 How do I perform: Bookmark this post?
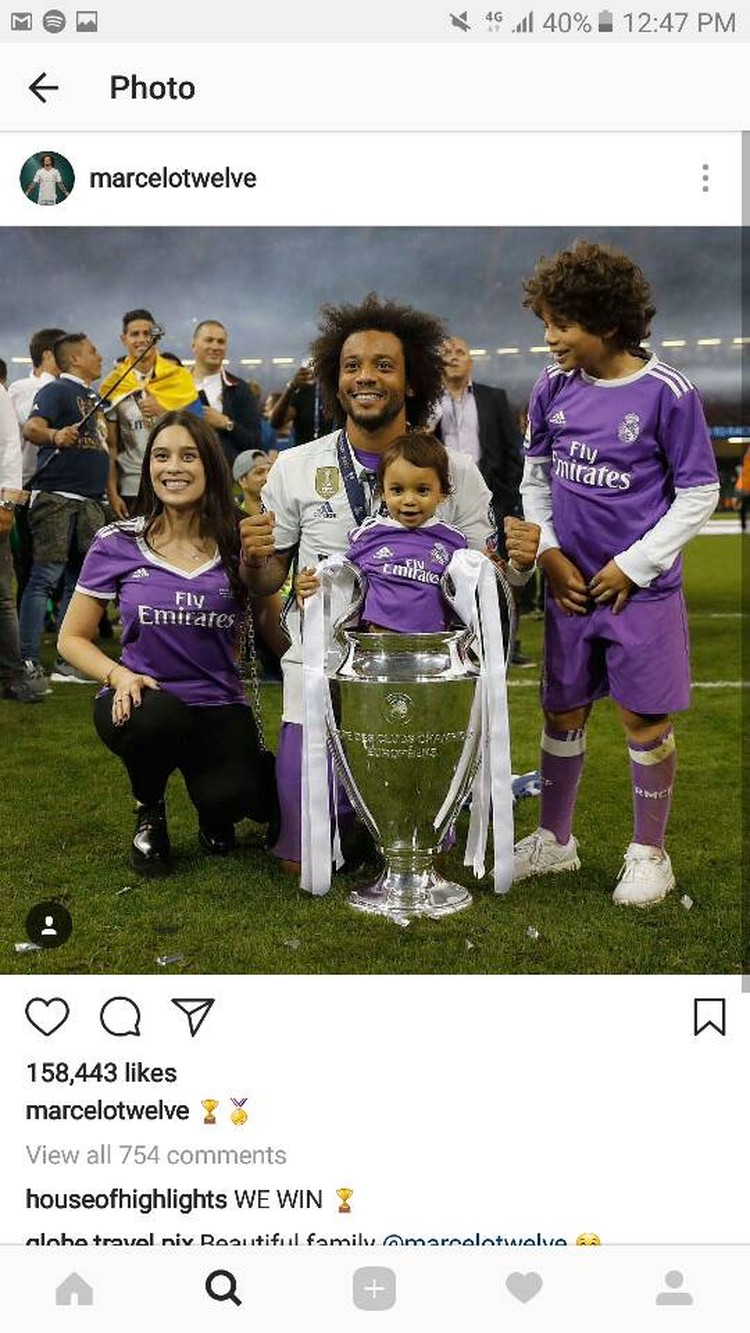[x=709, y=1017]
